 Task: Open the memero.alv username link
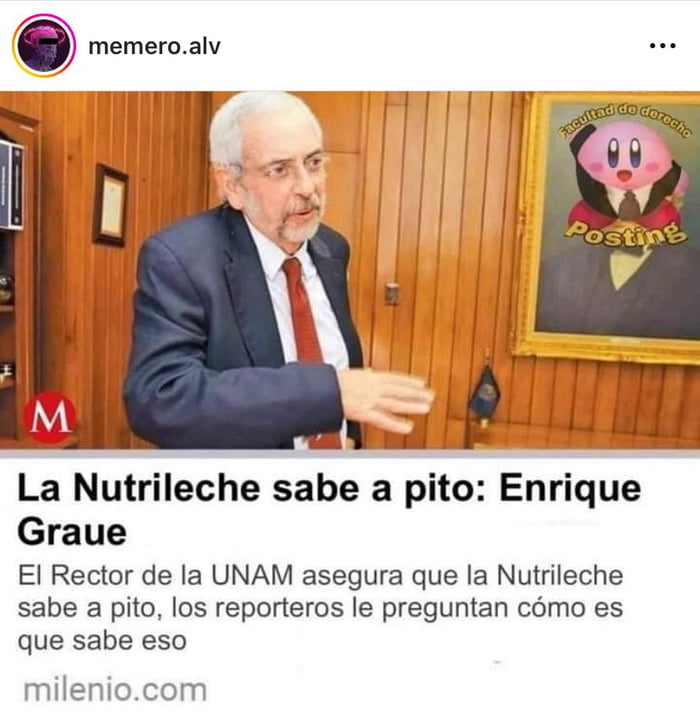pyautogui.click(x=154, y=46)
